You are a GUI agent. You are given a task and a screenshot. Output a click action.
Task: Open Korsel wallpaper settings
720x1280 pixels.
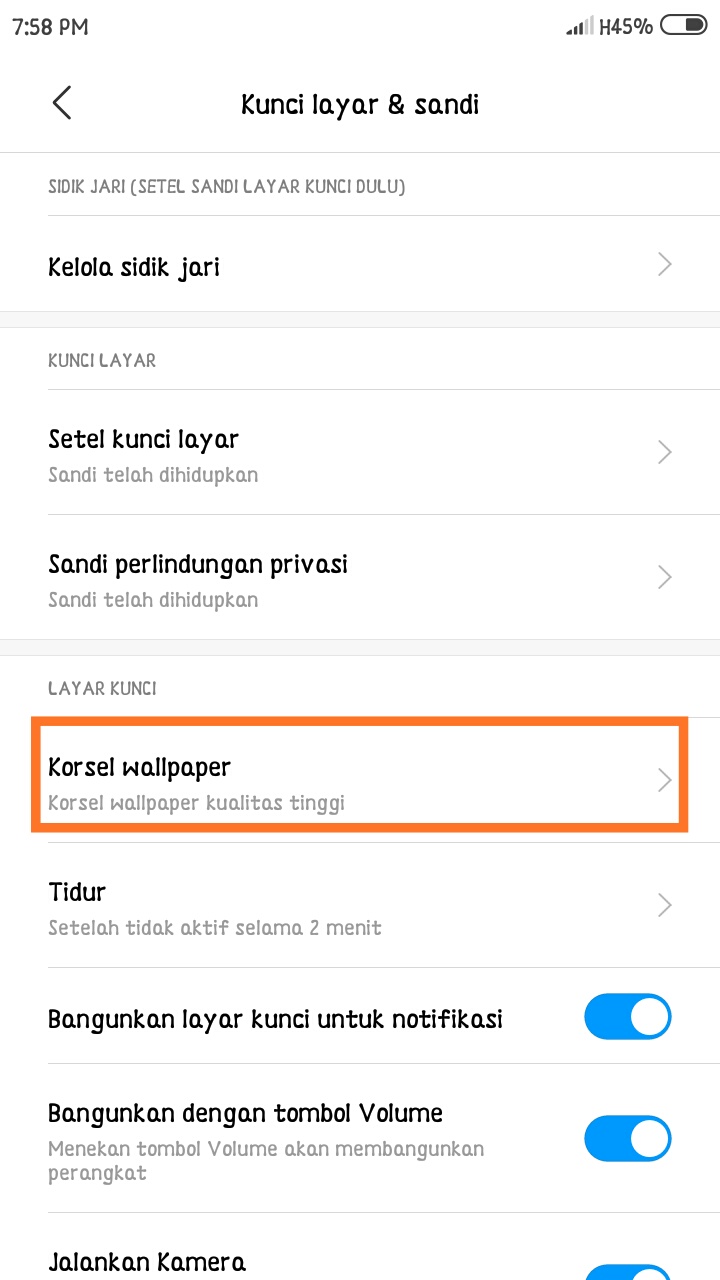[x=360, y=781]
